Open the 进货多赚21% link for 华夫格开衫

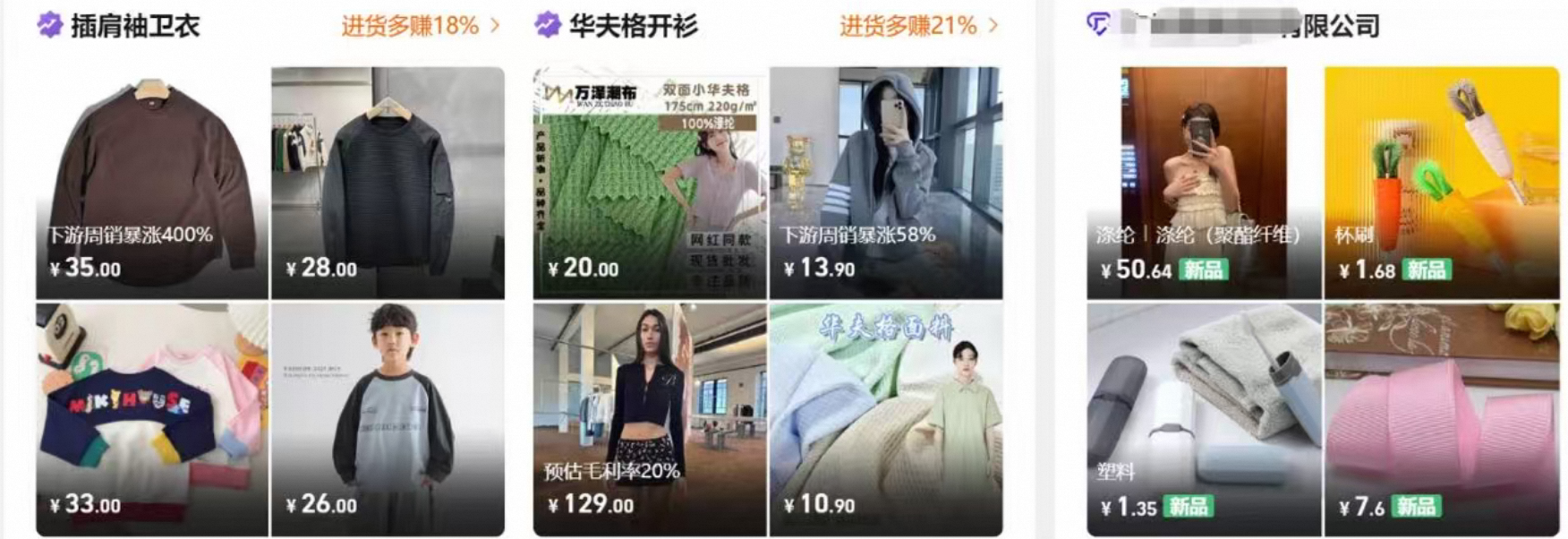point(917,26)
